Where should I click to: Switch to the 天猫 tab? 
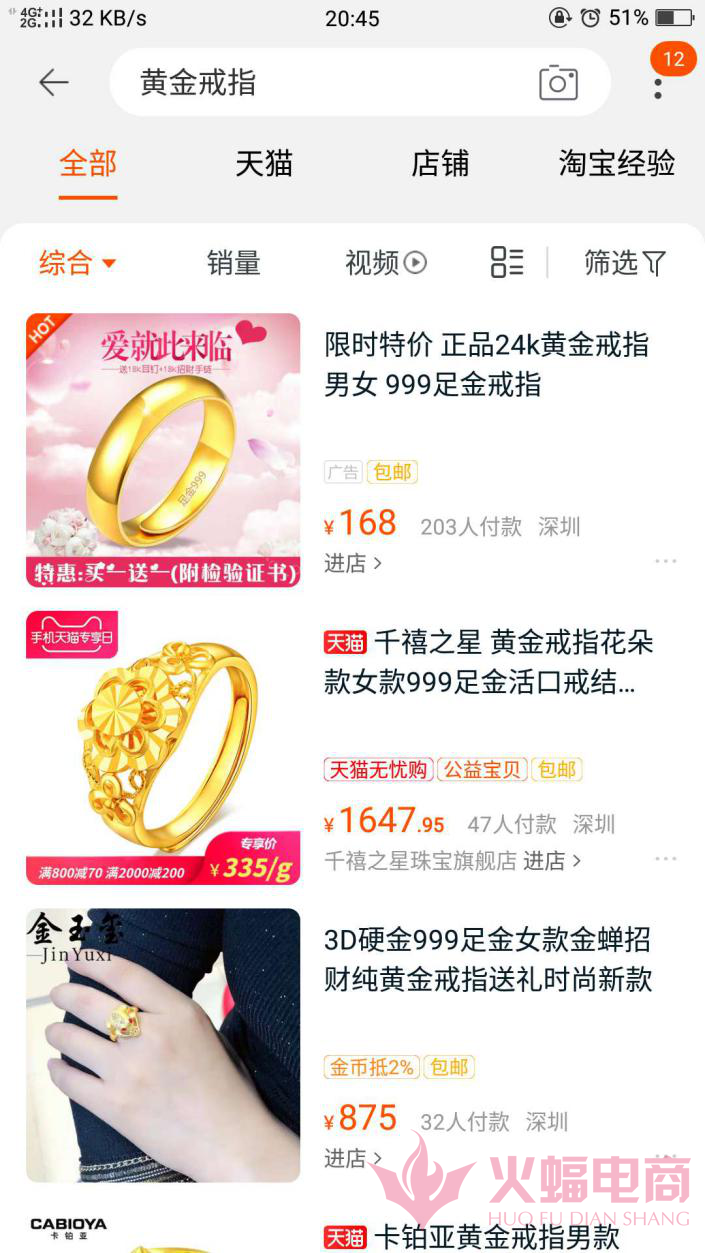coord(264,164)
